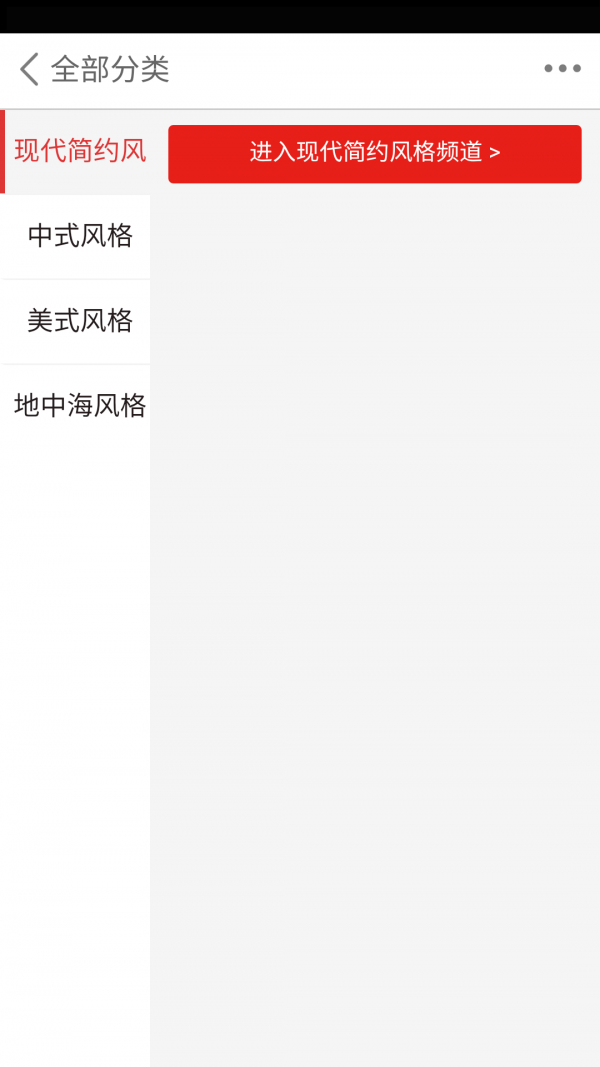The height and width of the screenshot is (1067, 600).
Task: Go back from 全部分类 page
Action: (x=30, y=70)
